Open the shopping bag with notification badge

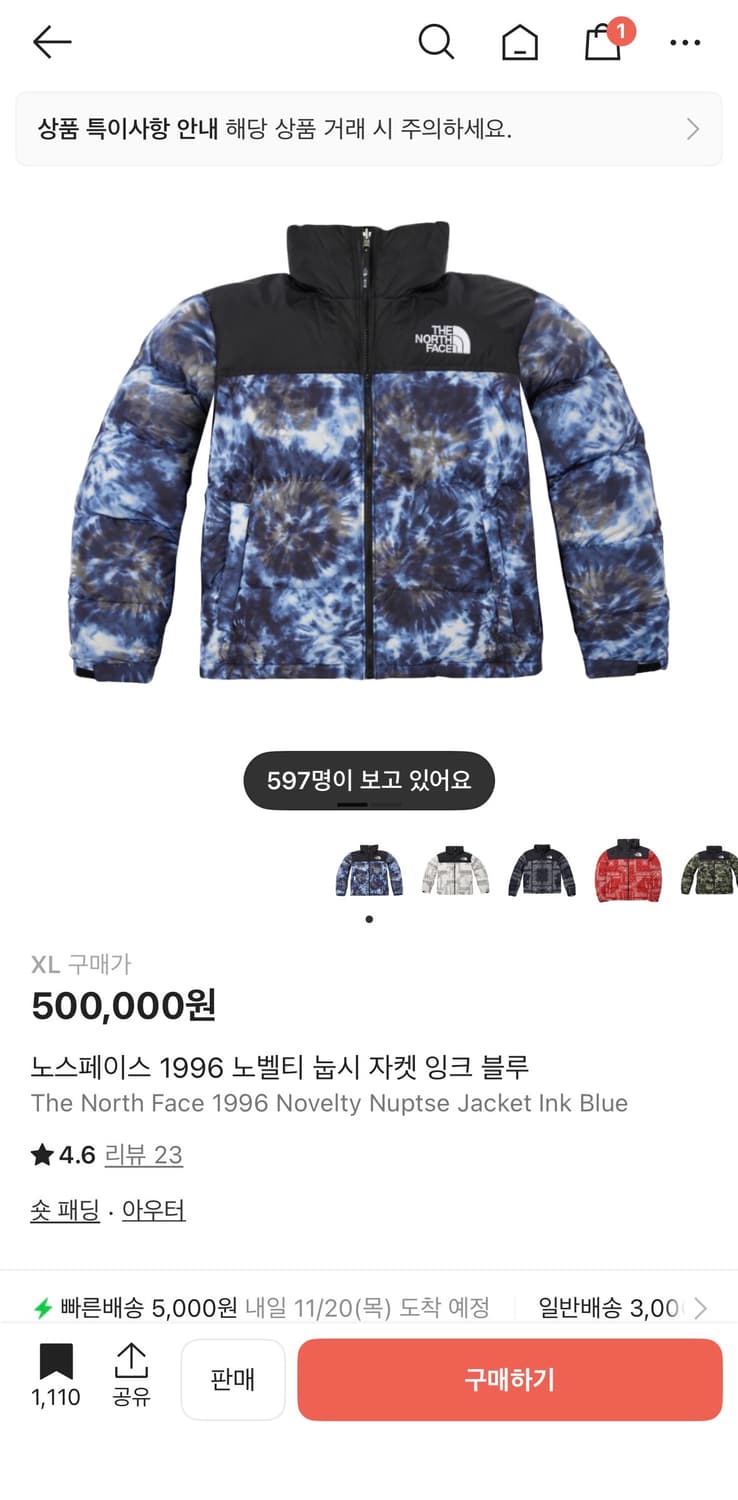coord(601,44)
